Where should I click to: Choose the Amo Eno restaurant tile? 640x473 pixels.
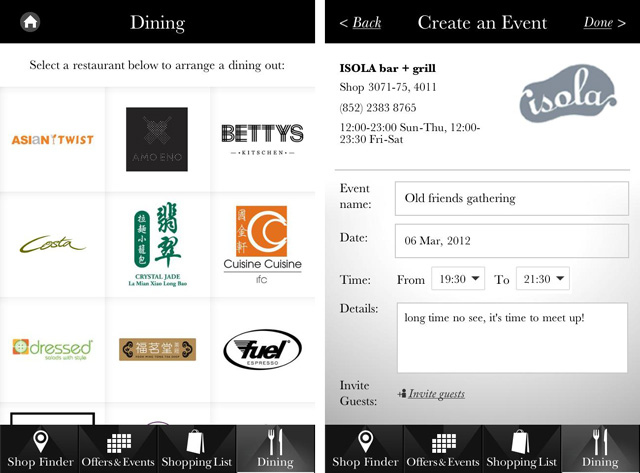click(157, 139)
